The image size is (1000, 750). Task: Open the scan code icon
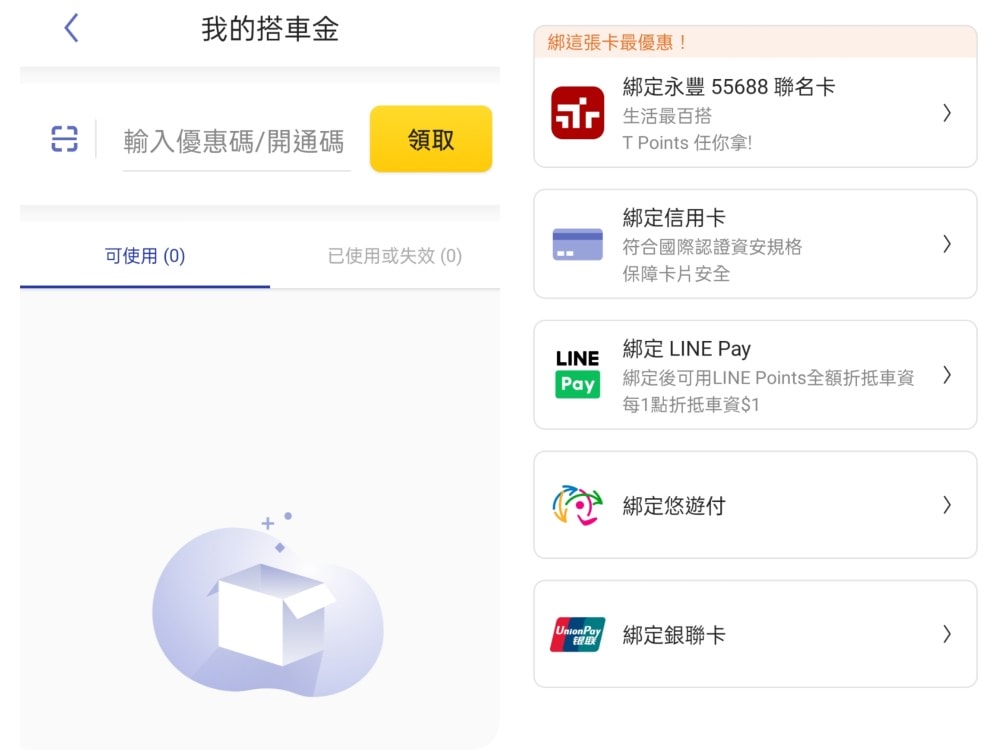(64, 139)
